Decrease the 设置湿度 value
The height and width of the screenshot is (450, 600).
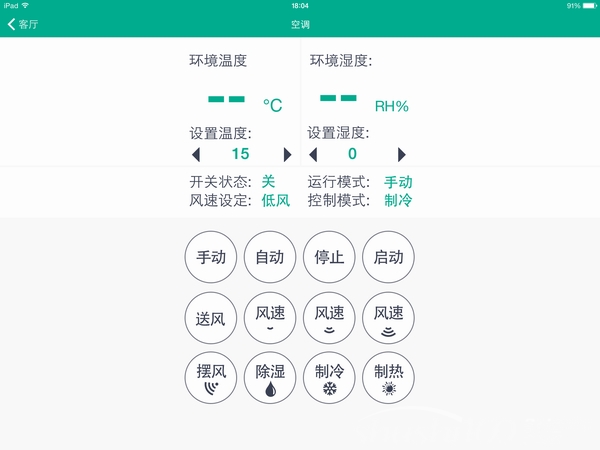[x=313, y=154]
